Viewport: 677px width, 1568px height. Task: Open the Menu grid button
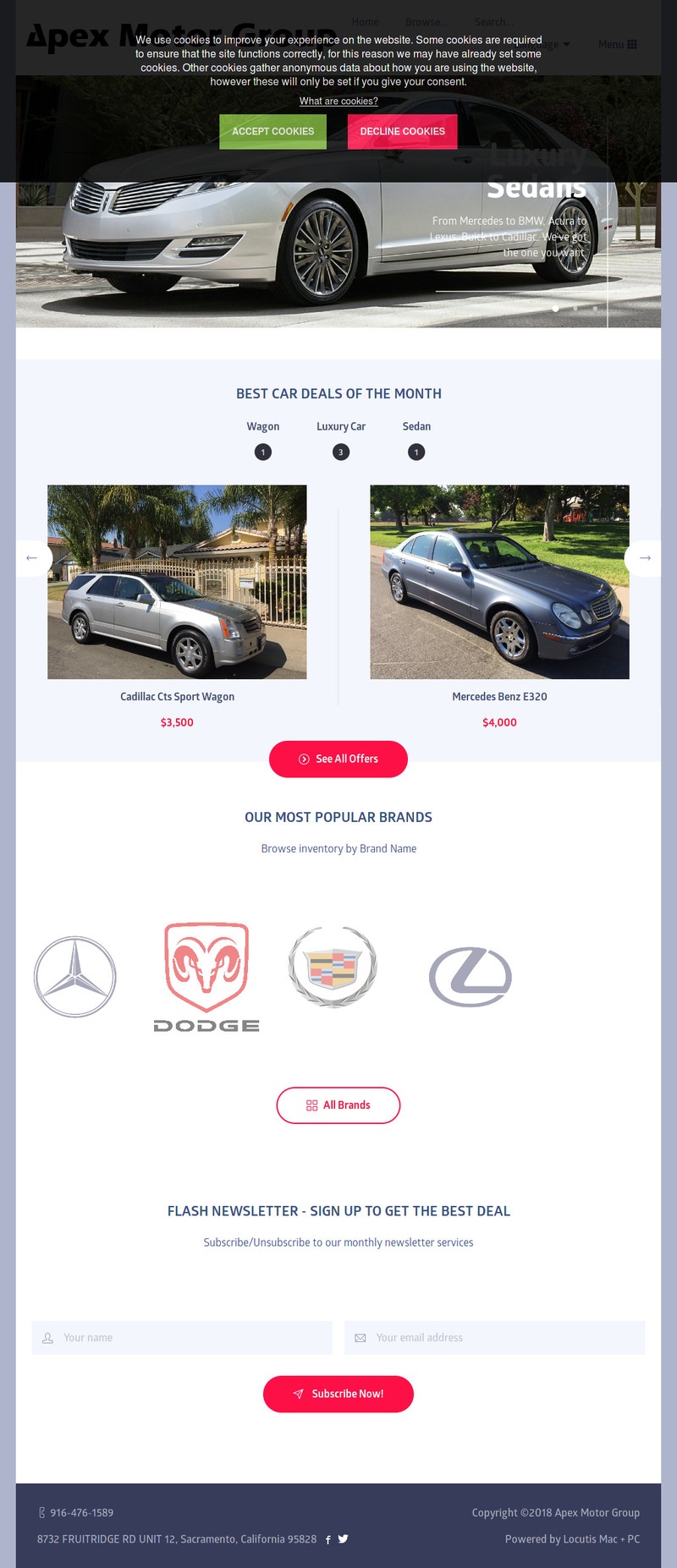(617, 45)
